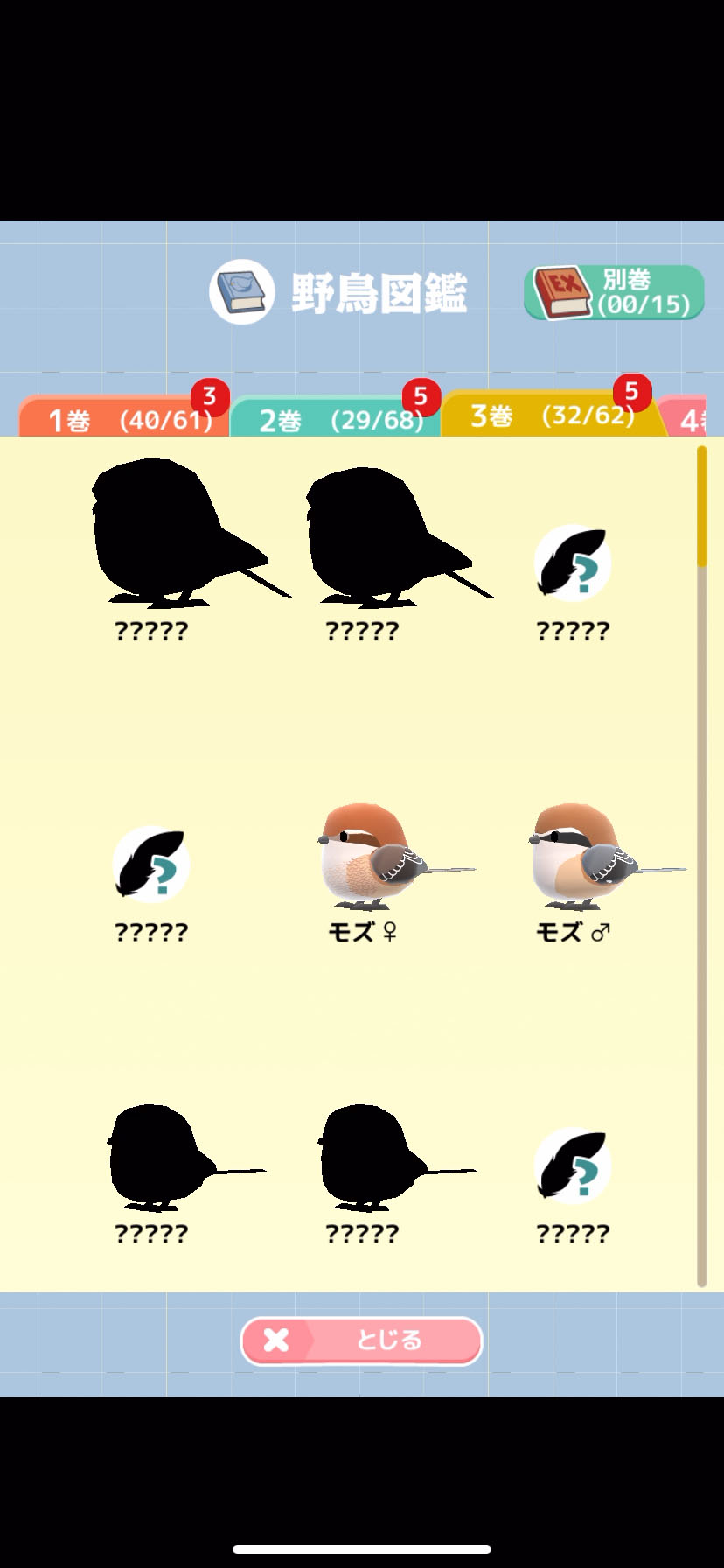Open the 別巻 EX book
The width and height of the screenshot is (724, 1568).
click(x=614, y=292)
